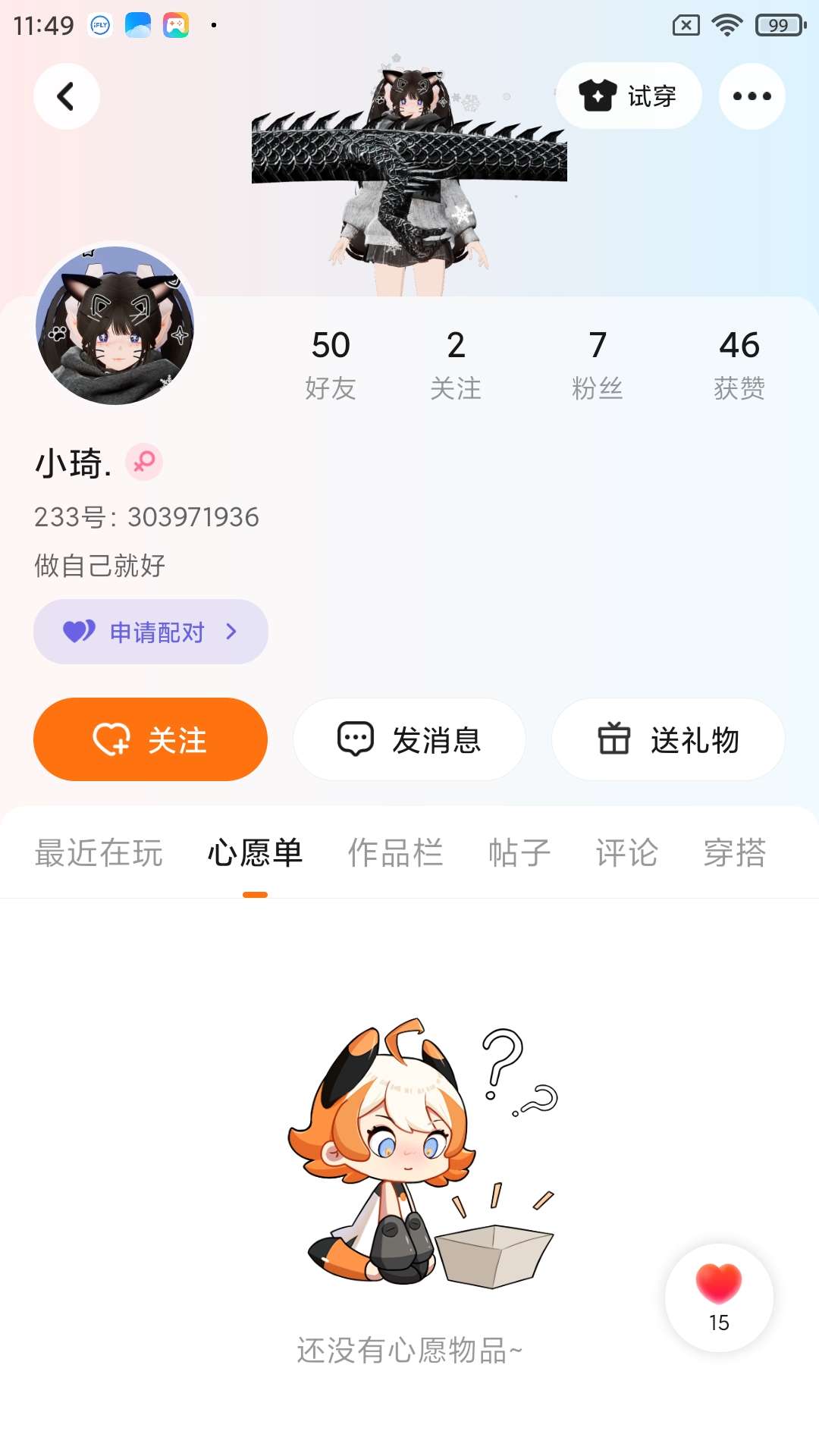Image resolution: width=819 pixels, height=1456 pixels.
Task: Open the 穿搭 outfits tab
Action: pos(735,853)
